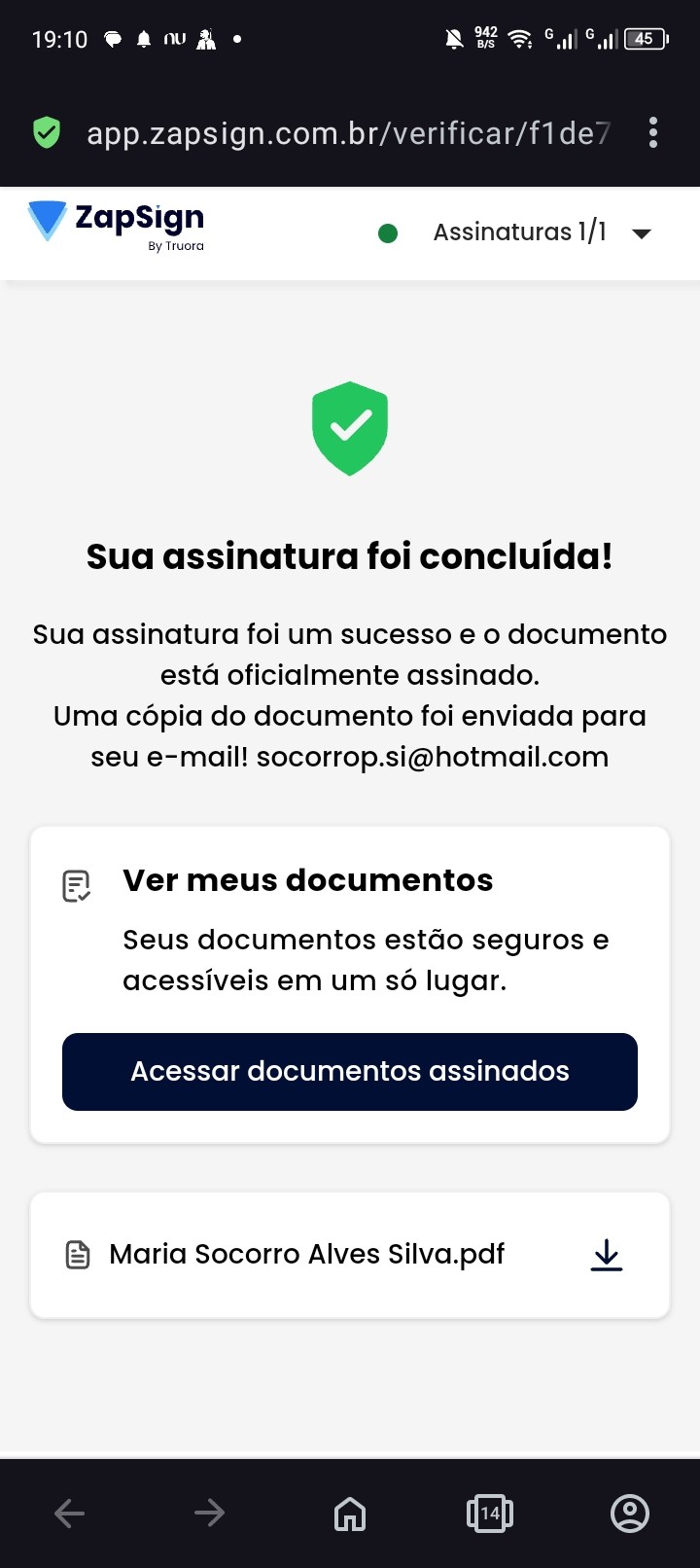Viewport: 700px width, 1568px height.
Task: Download Maria Socorro Alves Silva.pdf
Action: [x=607, y=1255]
